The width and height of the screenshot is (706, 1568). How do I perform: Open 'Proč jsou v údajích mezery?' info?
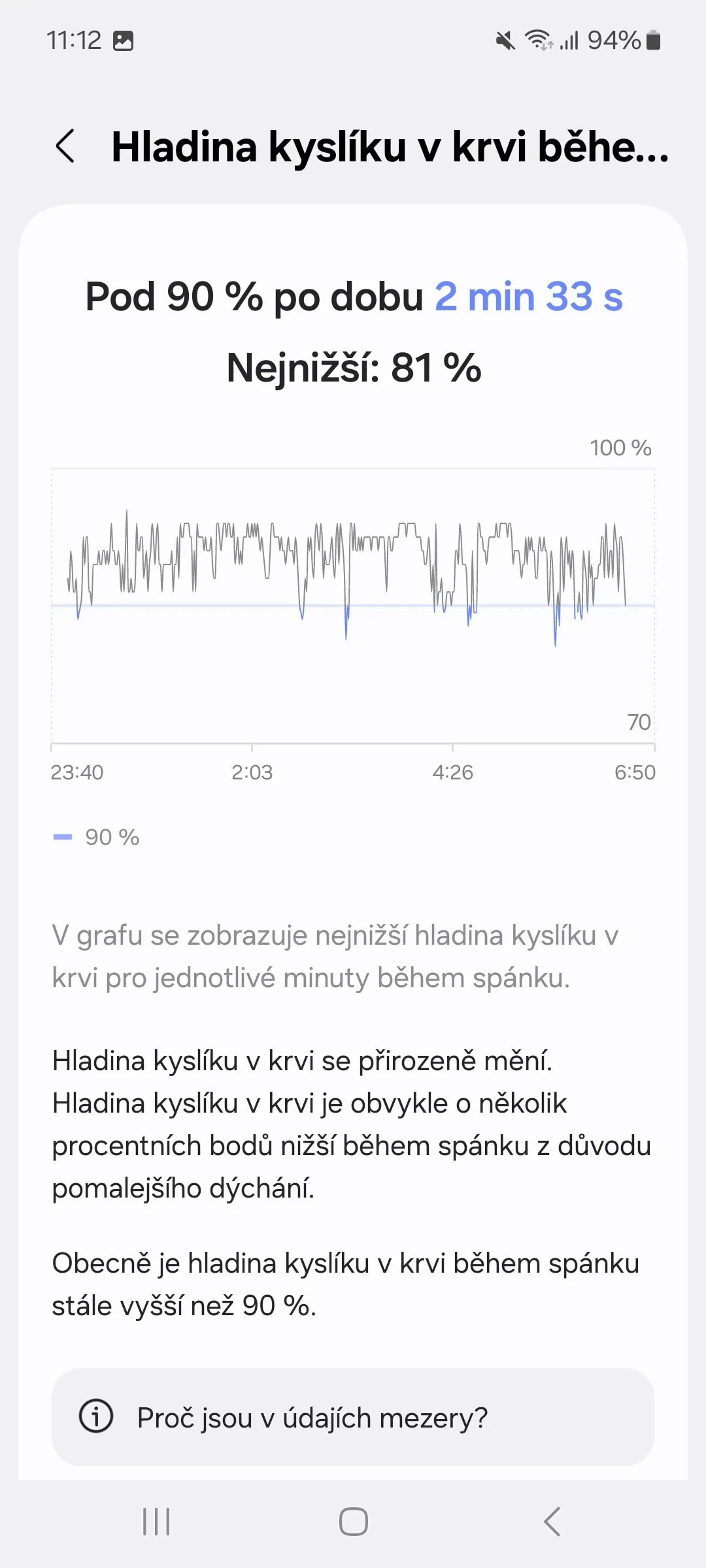353,1417
